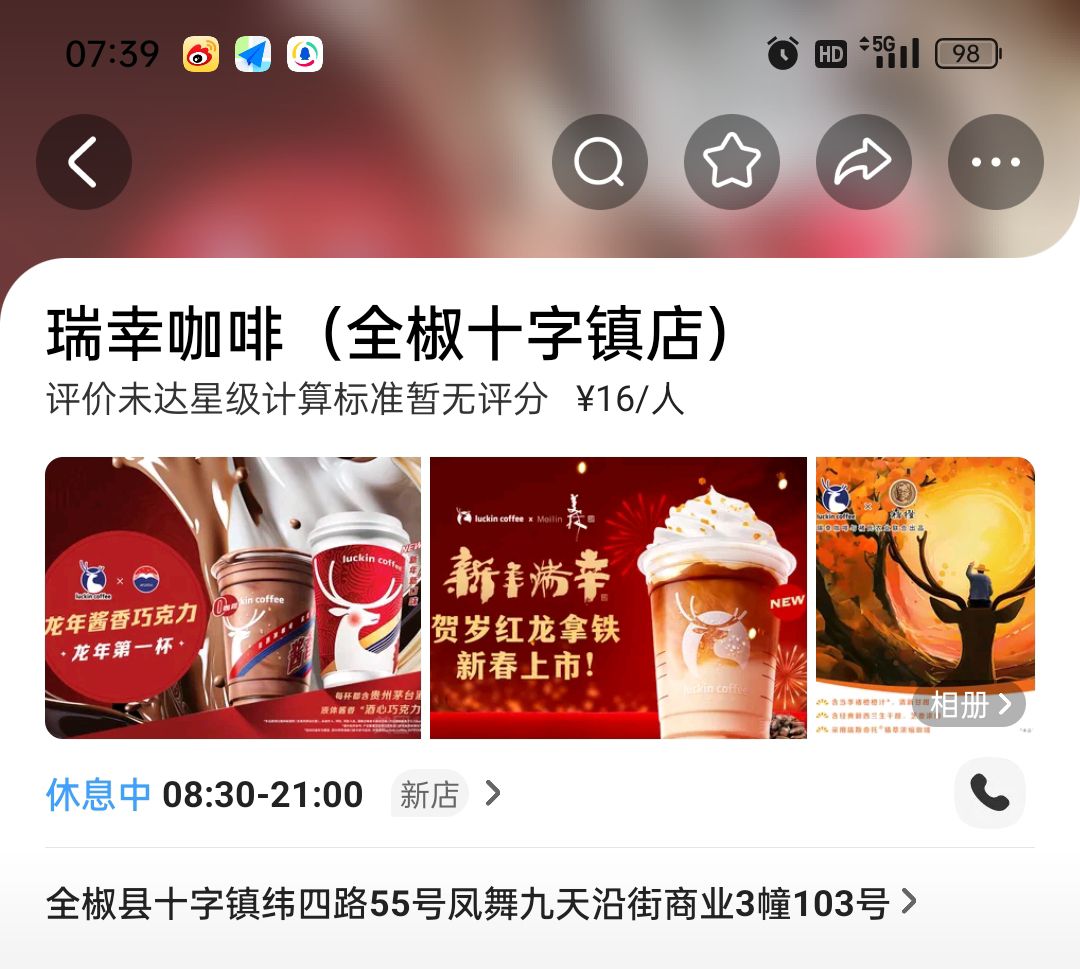View the 龙年酱香巧克力 photo

pos(232,597)
